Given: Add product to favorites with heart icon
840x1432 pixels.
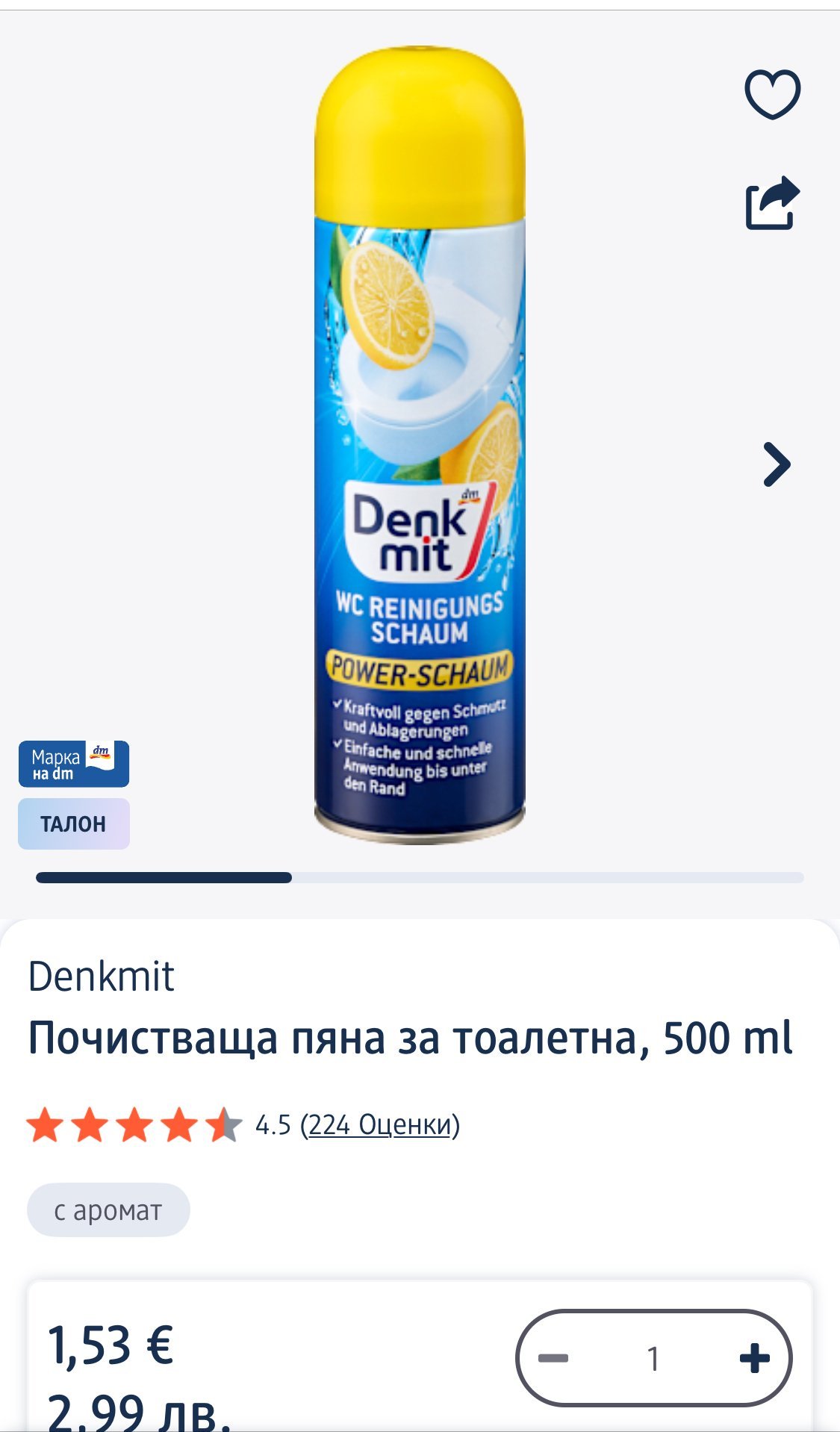Looking at the screenshot, I should pos(772,94).
